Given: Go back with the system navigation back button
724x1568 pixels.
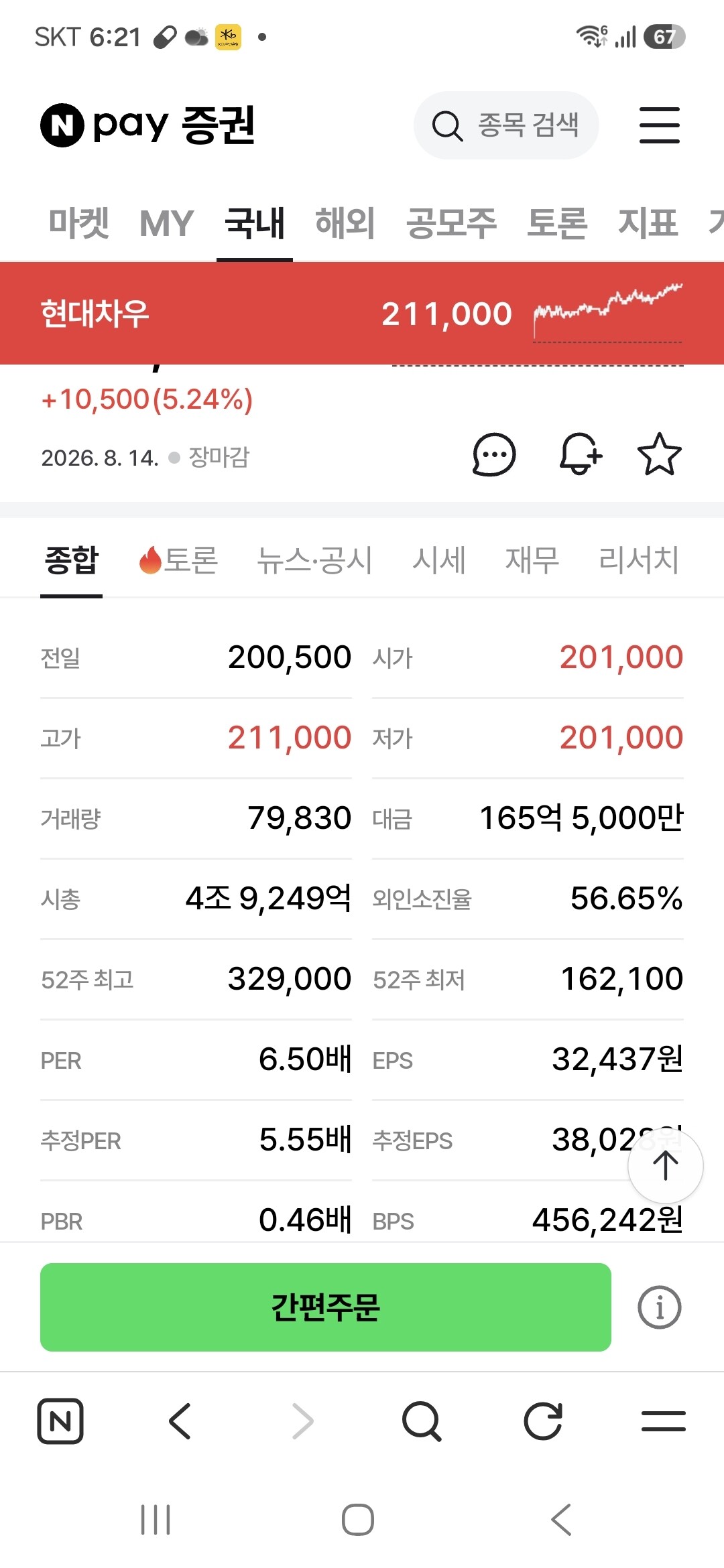Looking at the screenshot, I should [x=562, y=1520].
